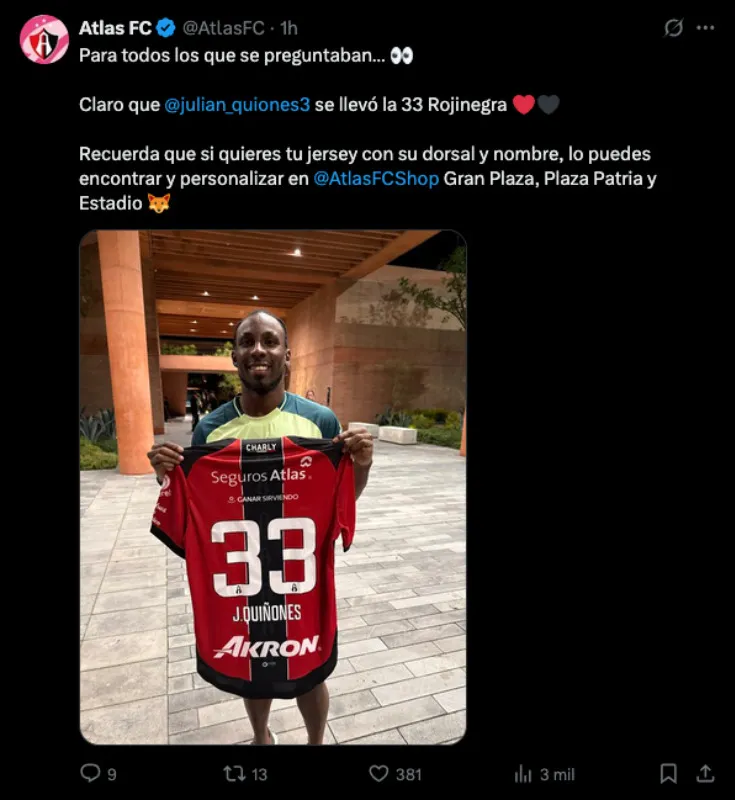The image size is (735, 800).
Task: Repost the Atlas FC tweet
Action: 232,773
